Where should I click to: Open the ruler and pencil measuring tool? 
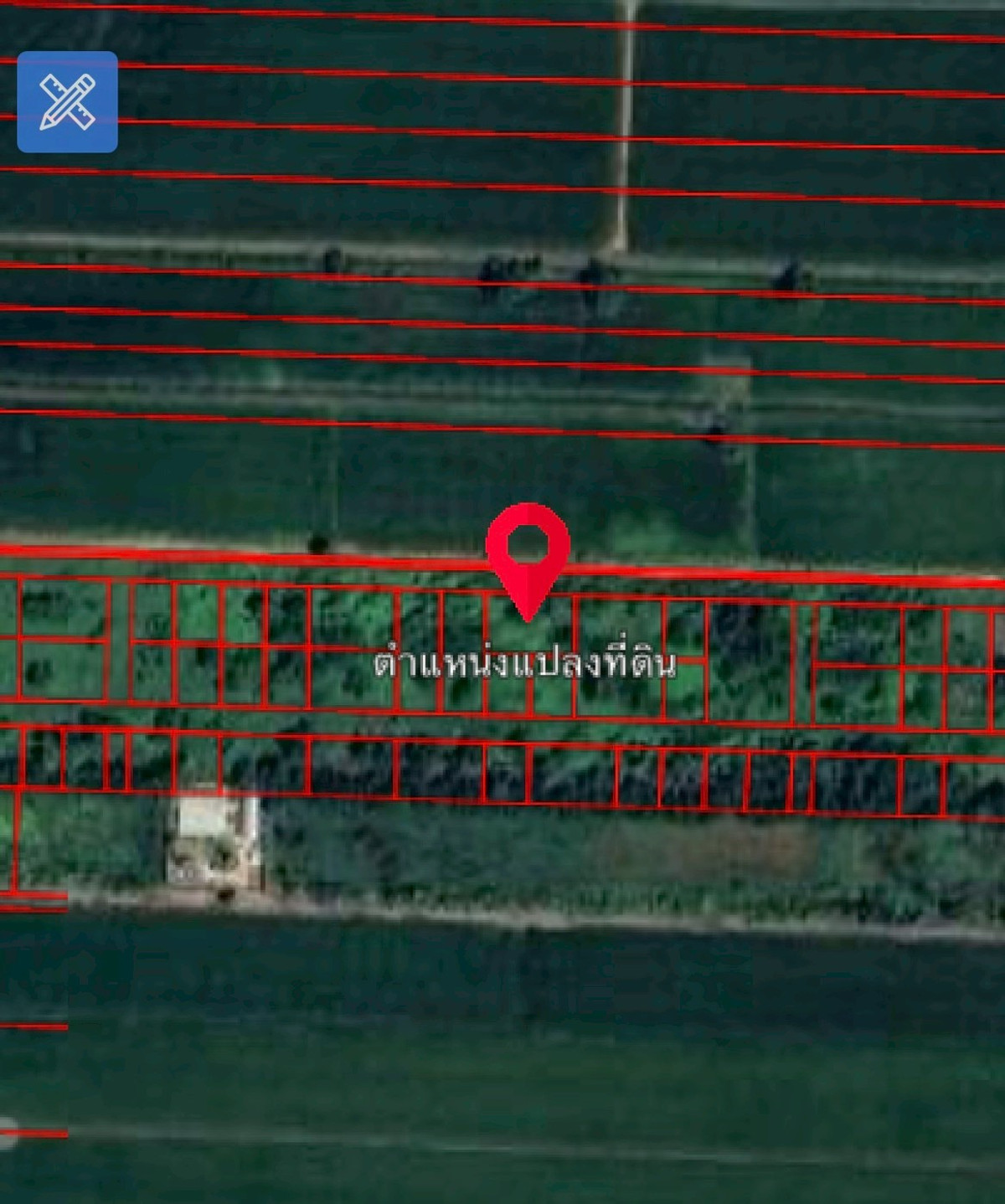(x=67, y=102)
